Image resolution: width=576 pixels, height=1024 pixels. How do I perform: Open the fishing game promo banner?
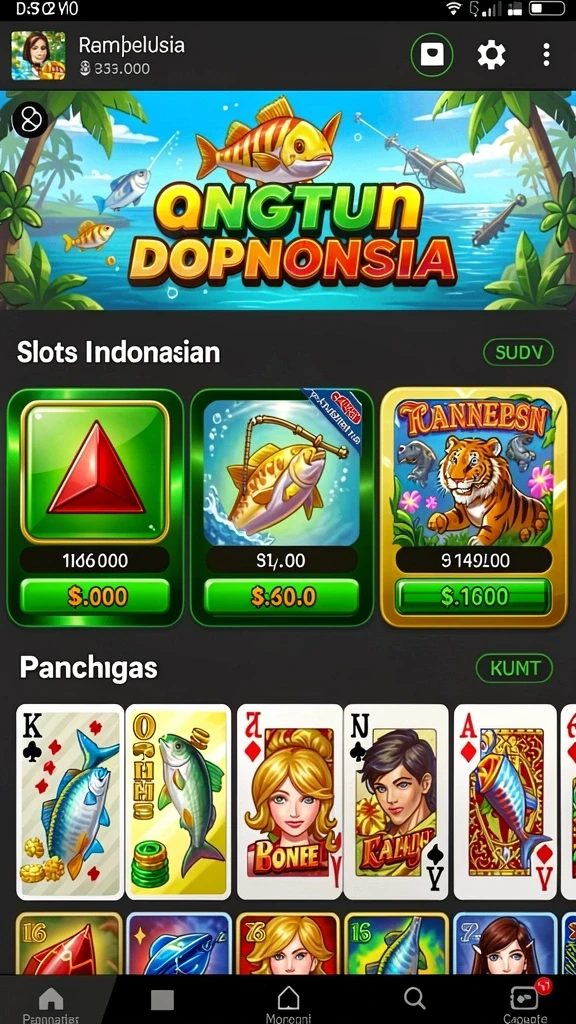pyautogui.click(x=288, y=200)
